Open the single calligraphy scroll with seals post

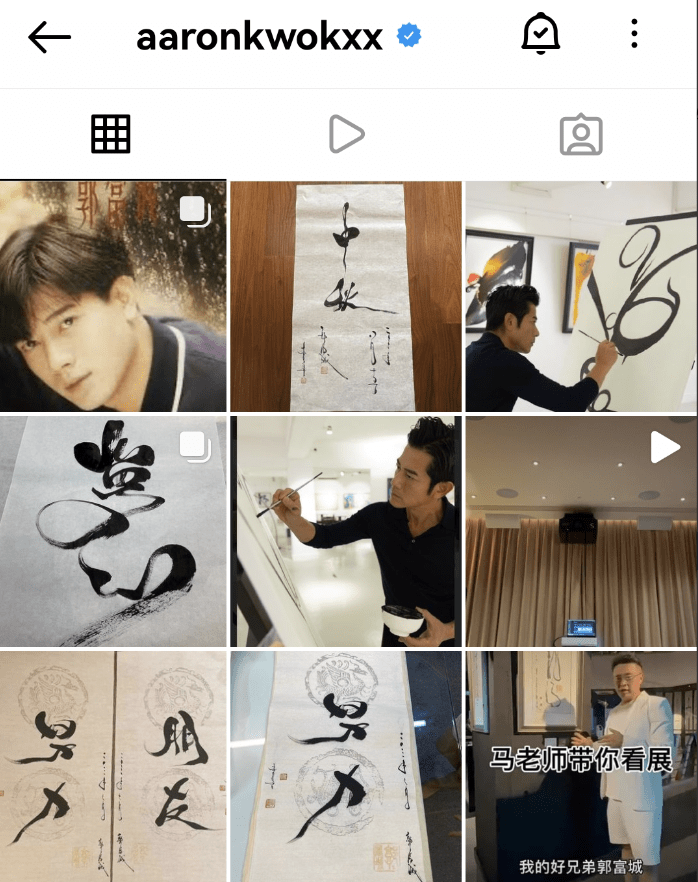click(346, 766)
